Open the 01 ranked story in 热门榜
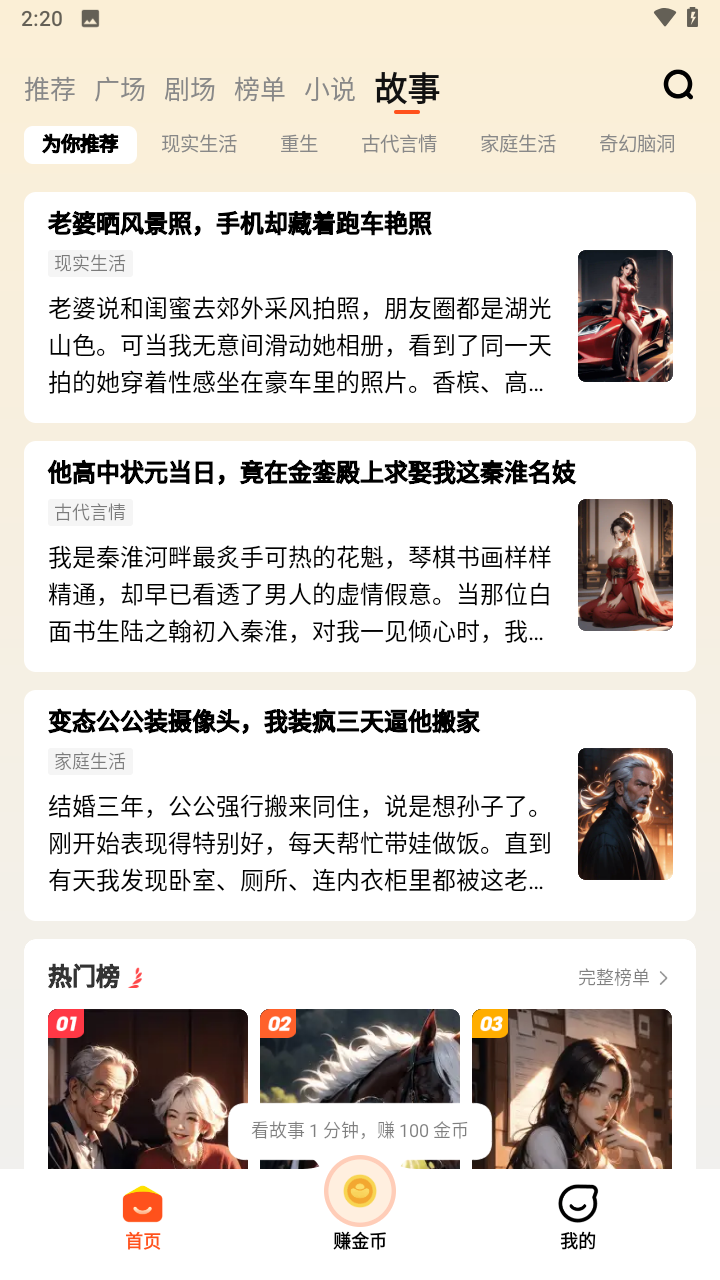The height and width of the screenshot is (1280, 720). click(148, 1080)
